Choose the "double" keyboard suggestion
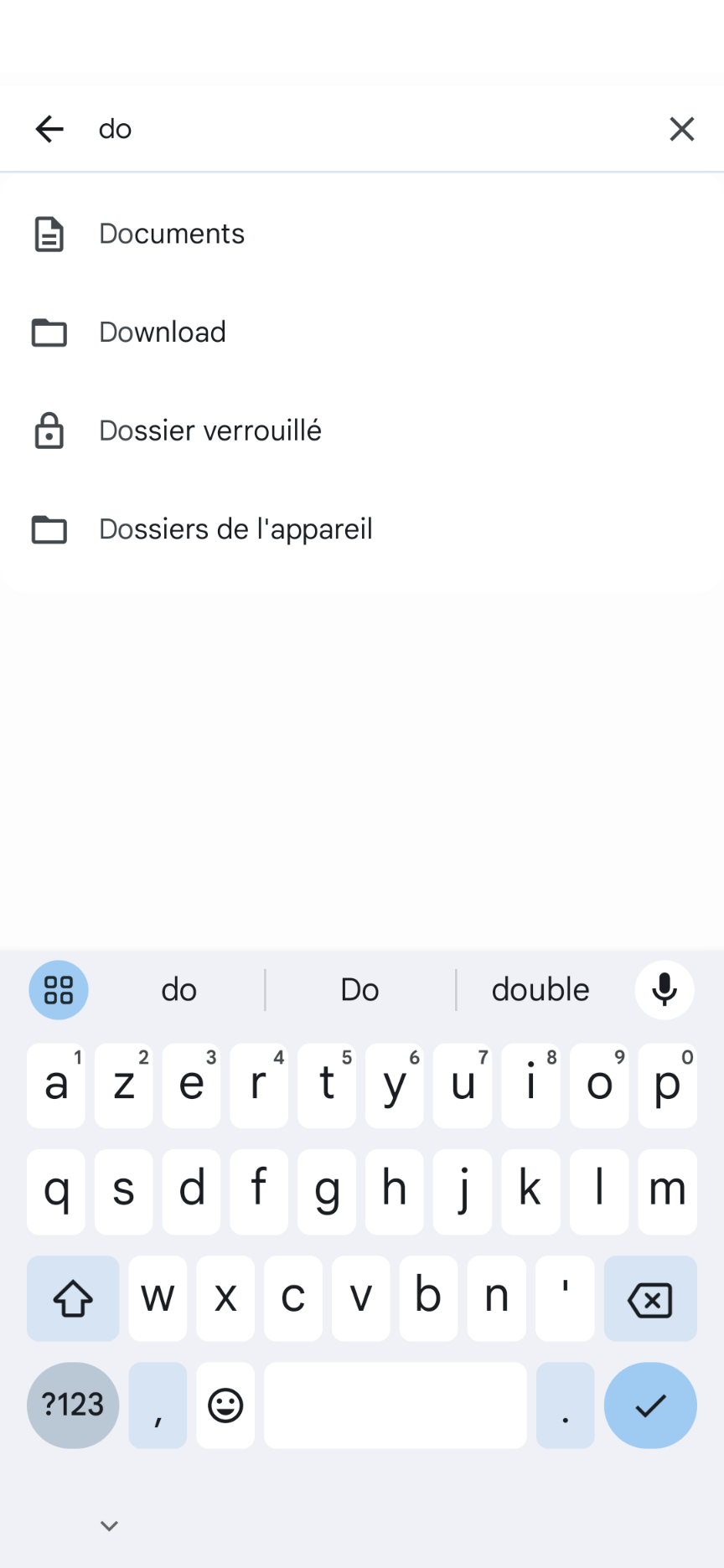The width and height of the screenshot is (724, 1568). [540, 990]
